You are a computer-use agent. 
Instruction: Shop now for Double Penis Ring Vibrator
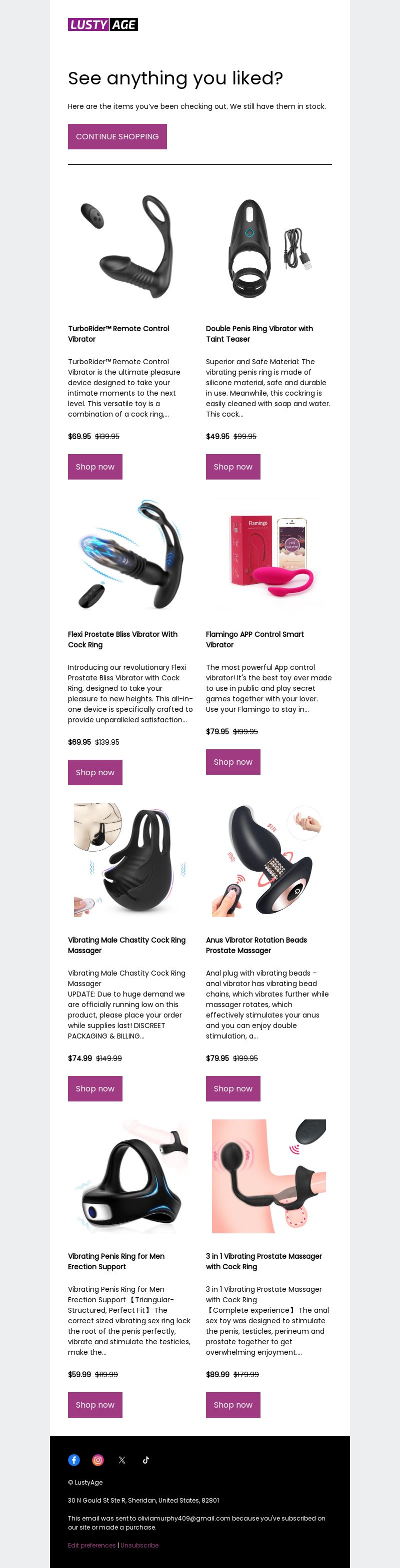232,466
